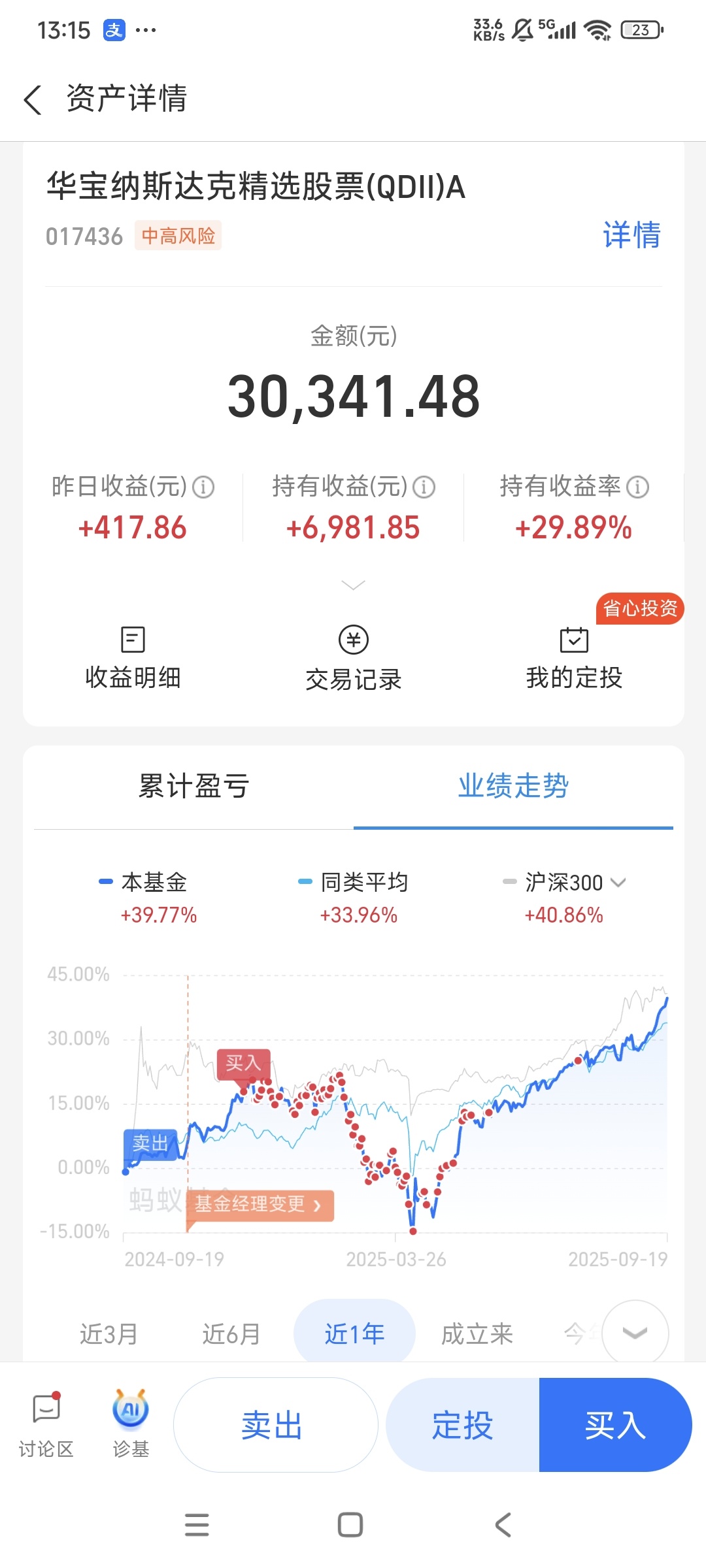Open 交易记录
706x1568 pixels.
click(x=353, y=659)
